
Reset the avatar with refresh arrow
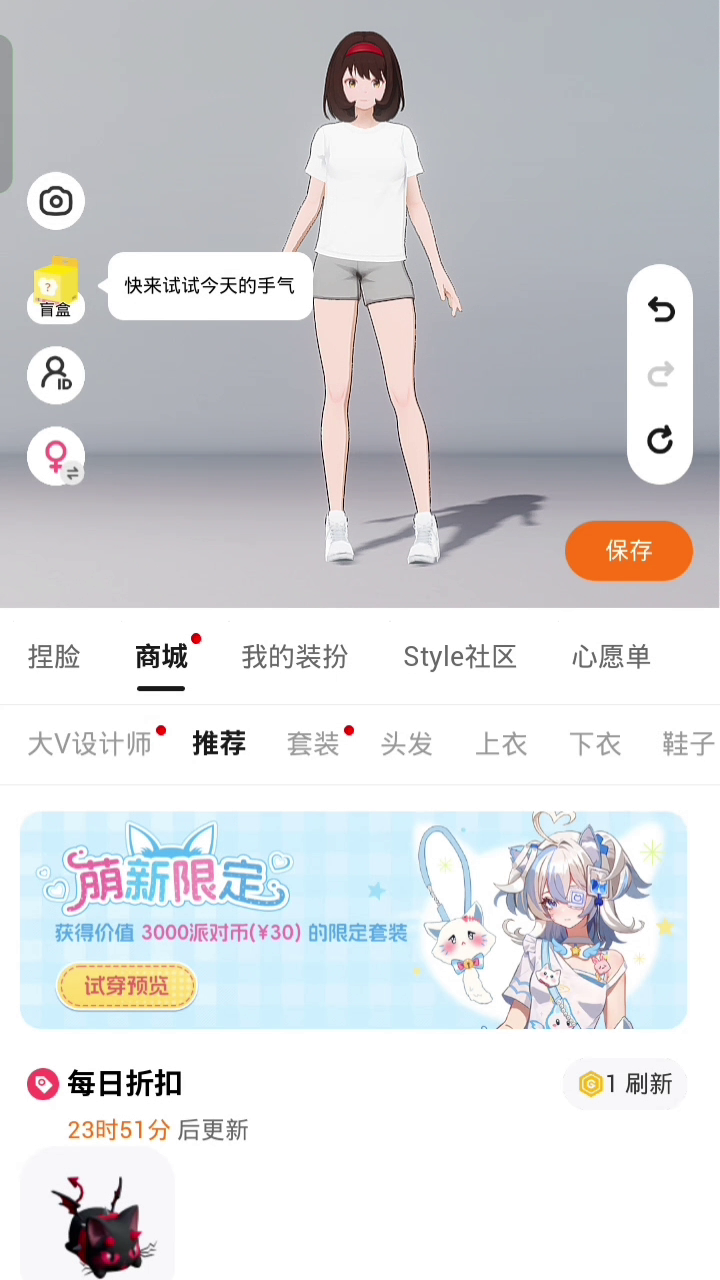(x=660, y=440)
